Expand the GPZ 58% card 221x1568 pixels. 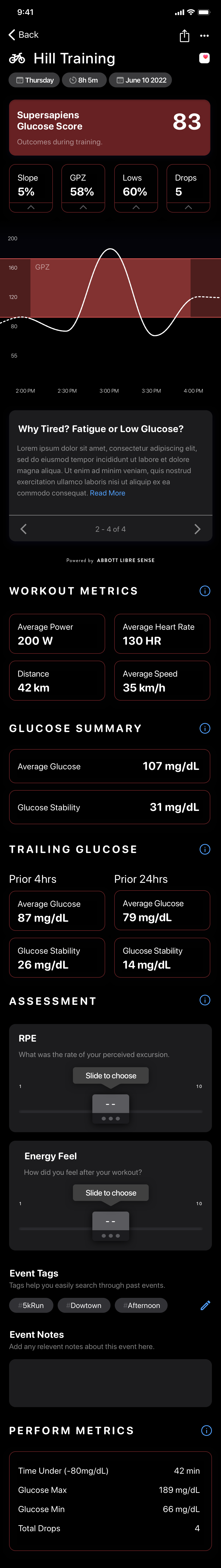pyautogui.click(x=83, y=207)
